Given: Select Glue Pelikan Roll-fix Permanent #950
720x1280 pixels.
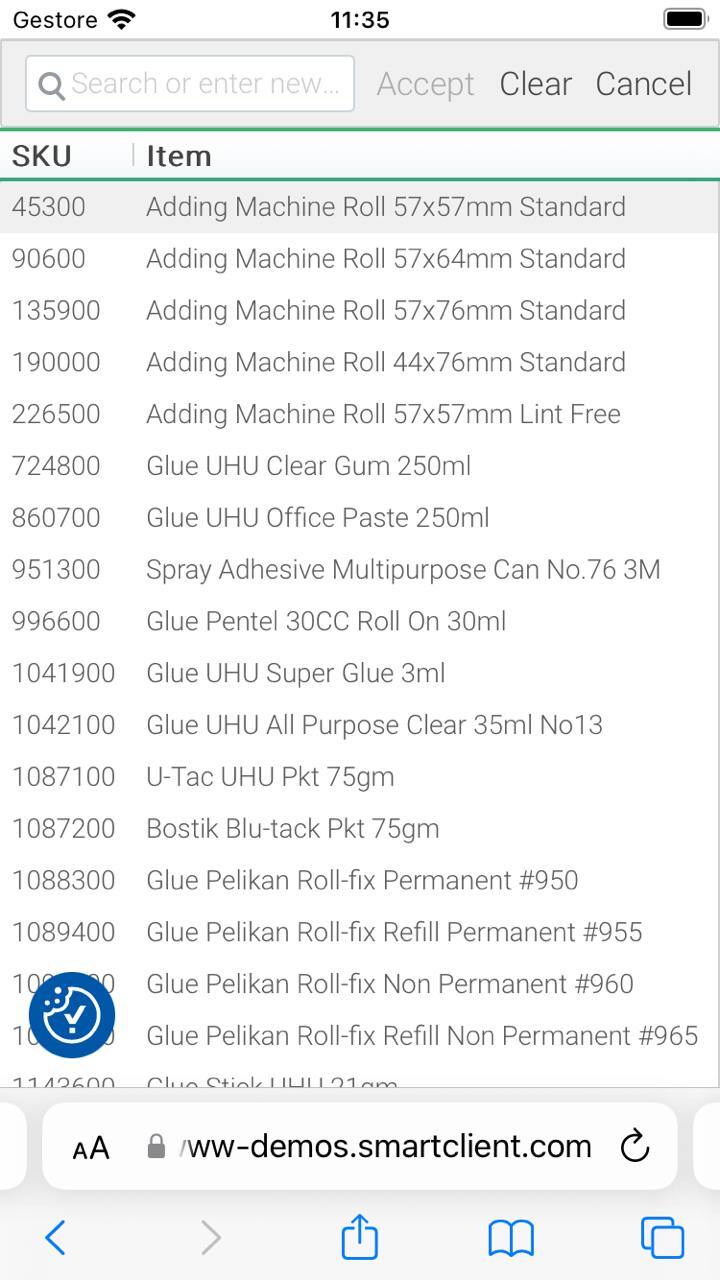Looking at the screenshot, I should point(362,881).
